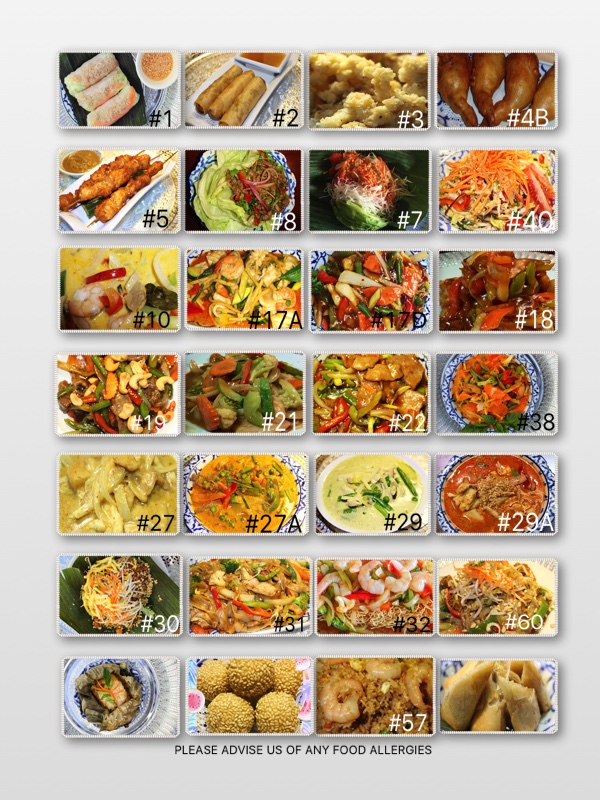Viewport: 600px width, 800px height.
Task: Open the #19 cashew stir-fry tile
Action: (x=119, y=393)
